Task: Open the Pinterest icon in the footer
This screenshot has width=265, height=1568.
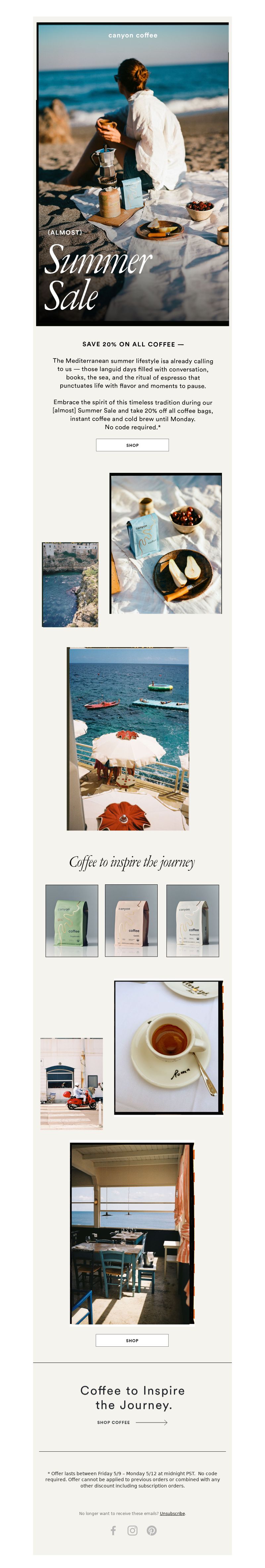Action: pos(152,1530)
